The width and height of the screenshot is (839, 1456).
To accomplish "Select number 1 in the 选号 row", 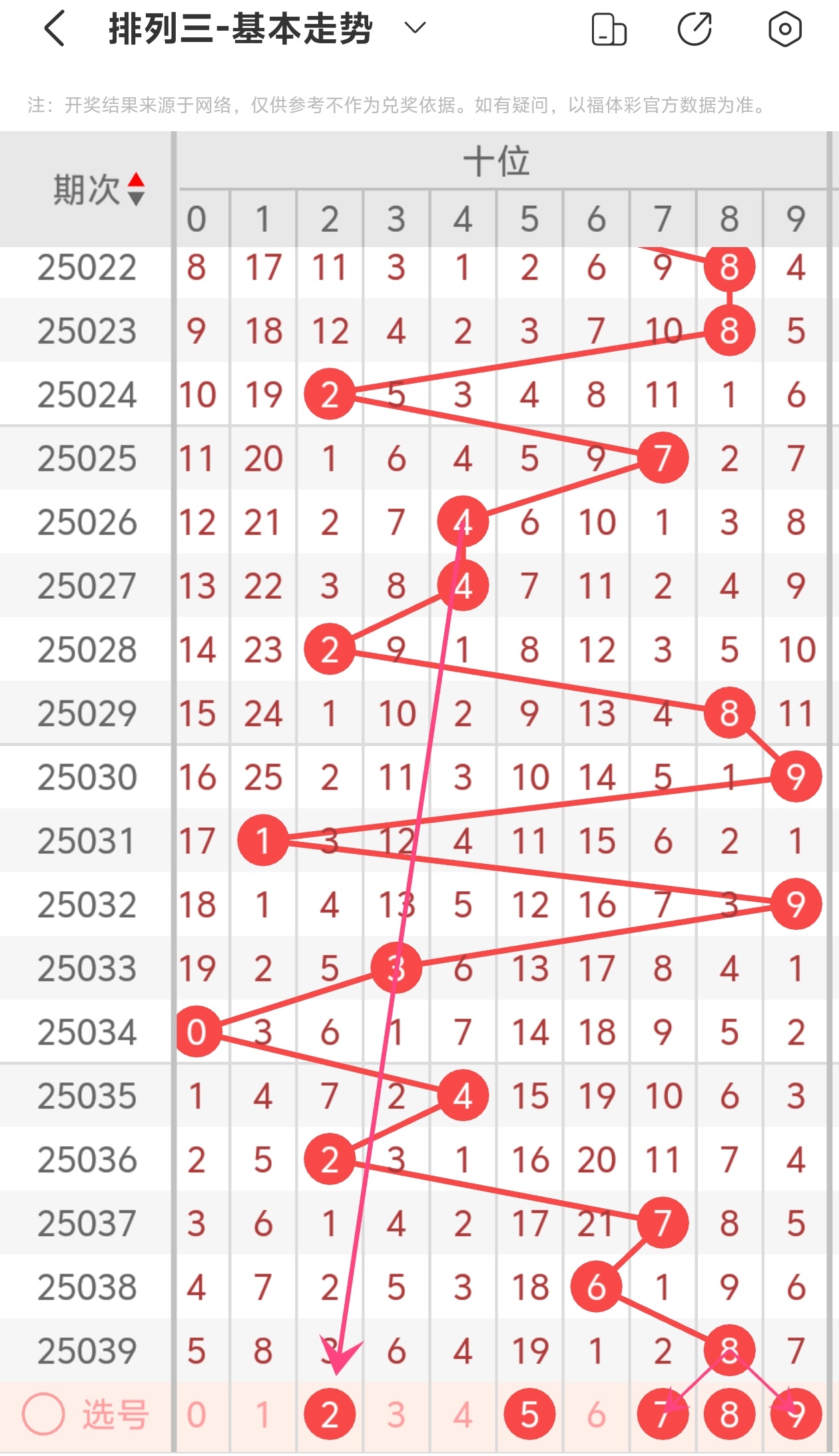I will 263,1414.
